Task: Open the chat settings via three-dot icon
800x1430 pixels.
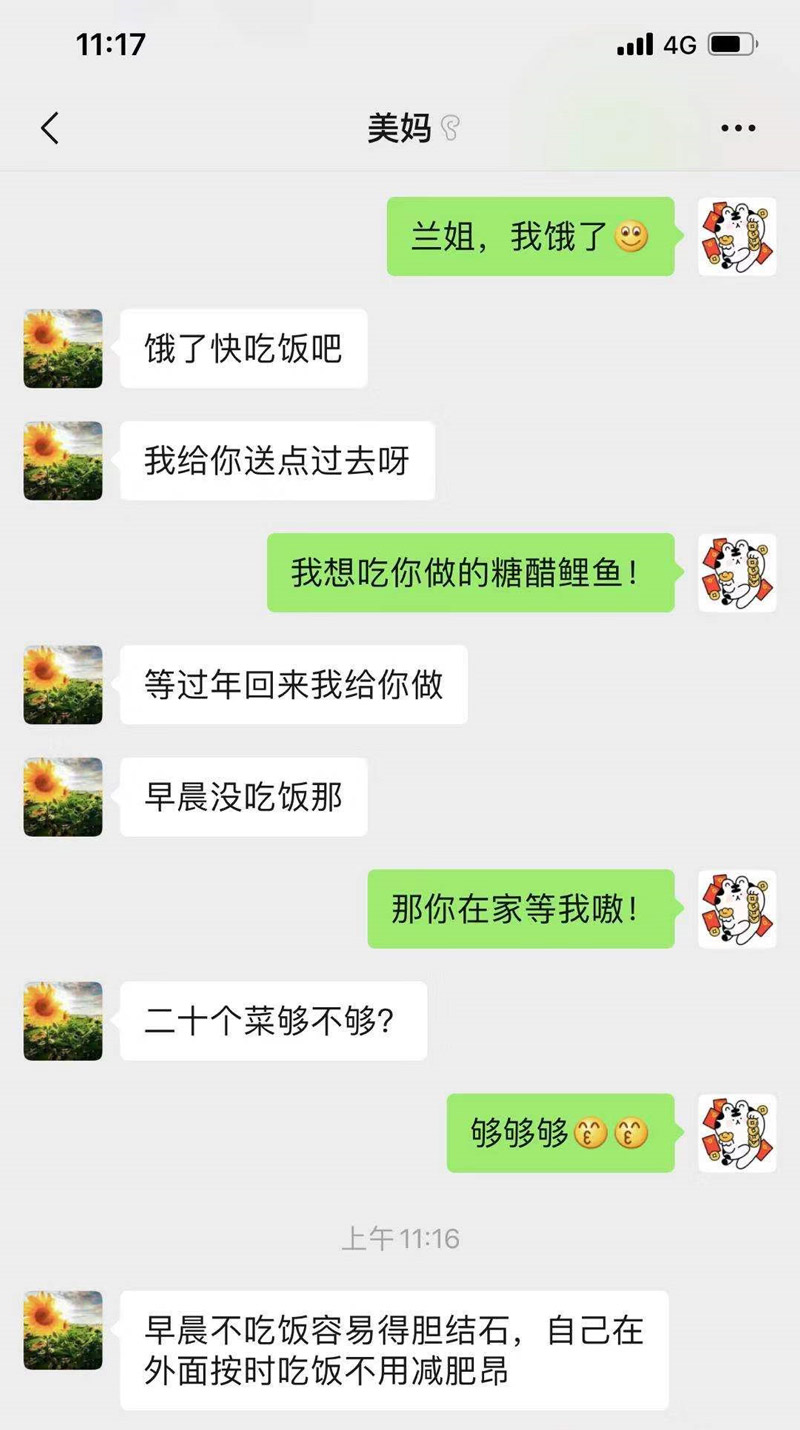Action: [x=738, y=127]
